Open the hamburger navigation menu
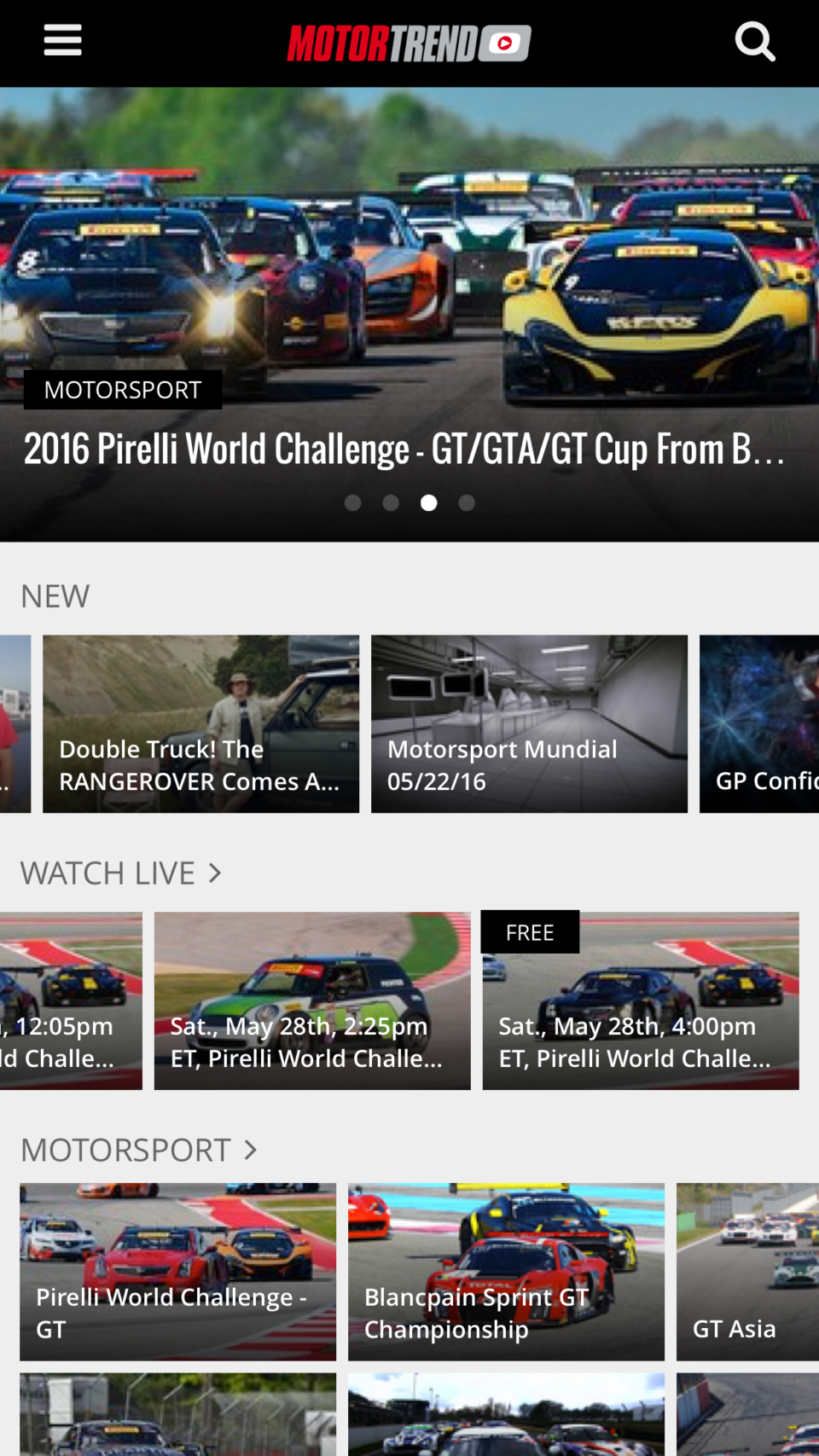The height and width of the screenshot is (1456, 819). click(62, 40)
